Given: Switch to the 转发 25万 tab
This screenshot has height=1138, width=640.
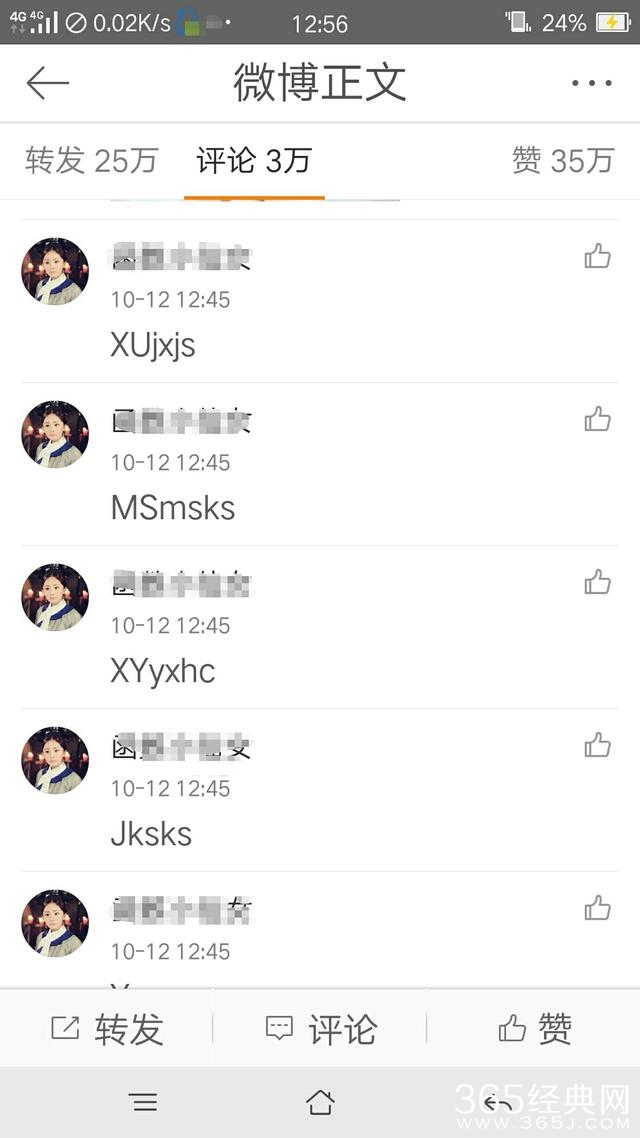Looking at the screenshot, I should tap(92, 160).
